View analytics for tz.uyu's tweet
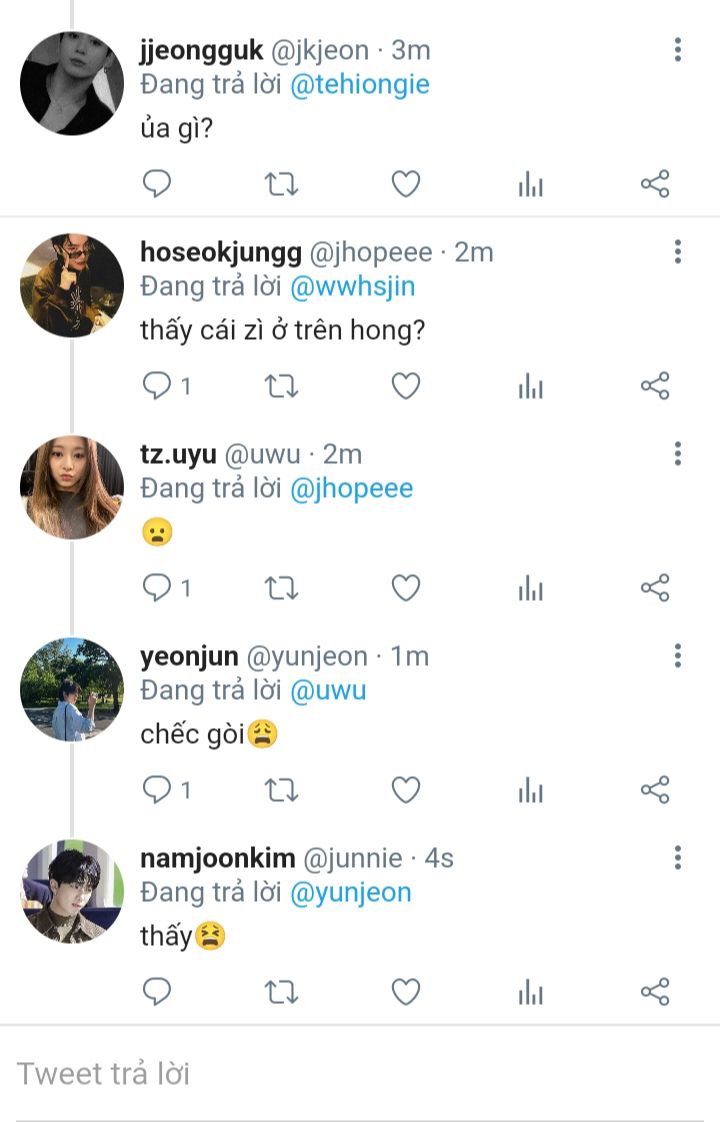This screenshot has height=1122, width=720. click(530, 588)
